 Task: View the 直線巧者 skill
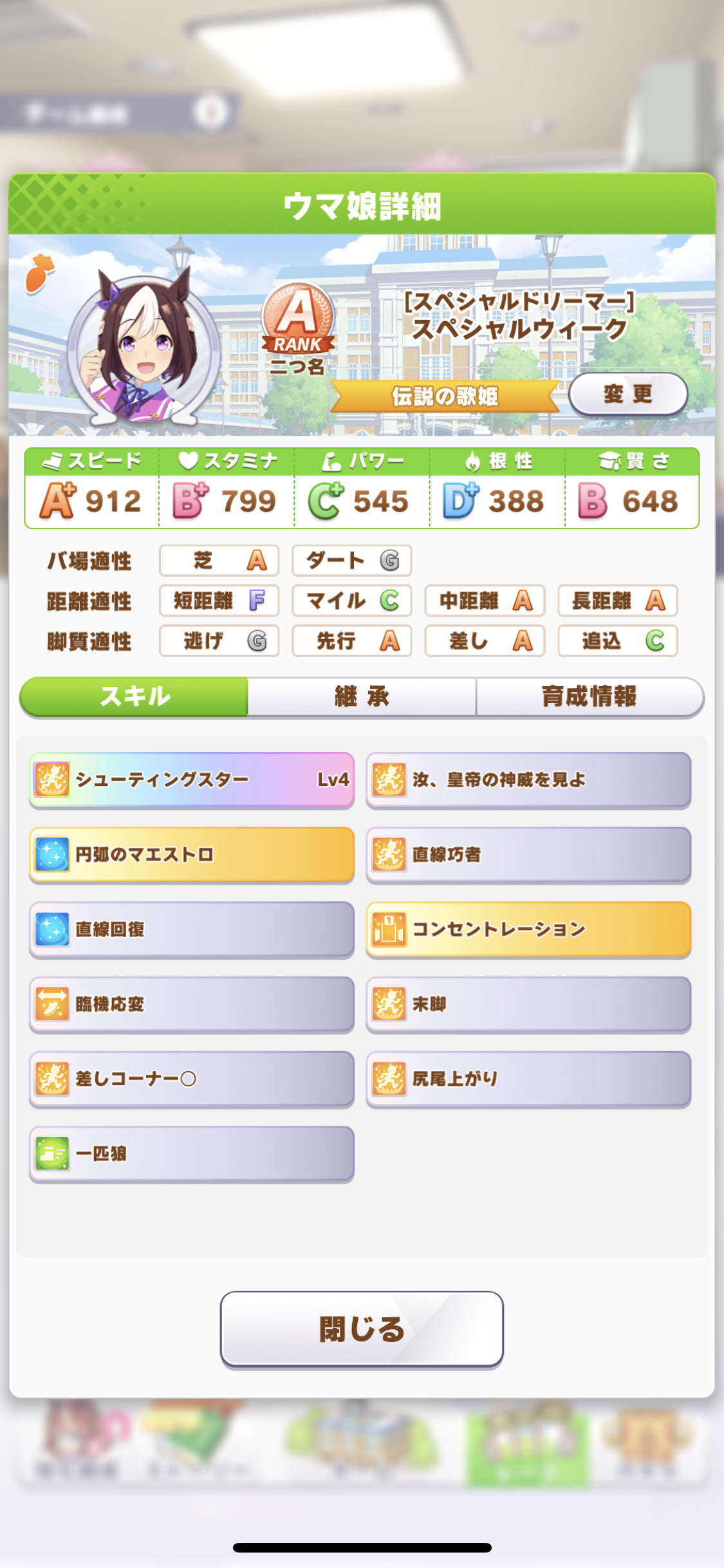tap(528, 854)
